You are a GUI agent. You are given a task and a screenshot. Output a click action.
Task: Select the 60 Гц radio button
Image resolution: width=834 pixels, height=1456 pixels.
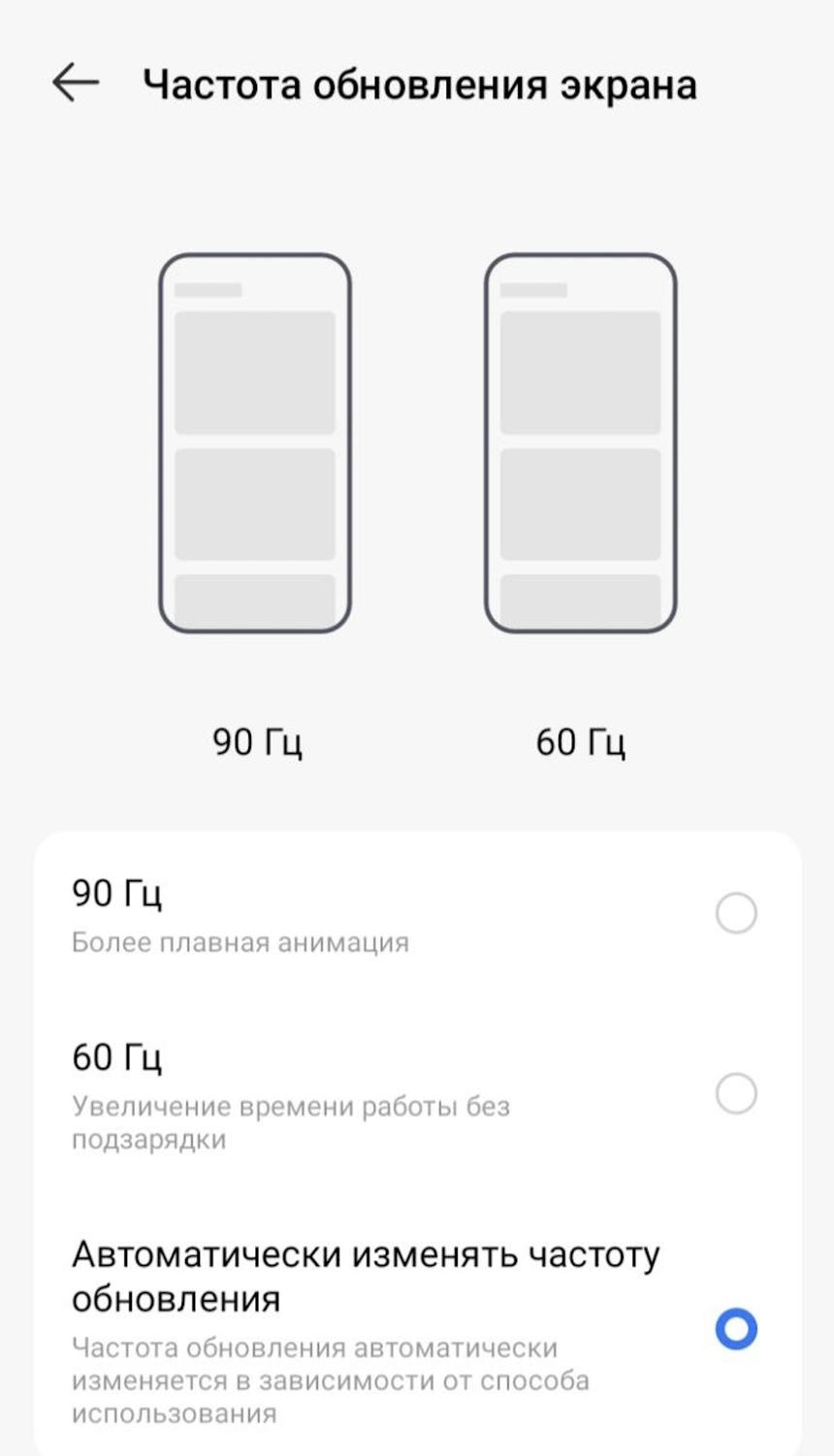[735, 1091]
